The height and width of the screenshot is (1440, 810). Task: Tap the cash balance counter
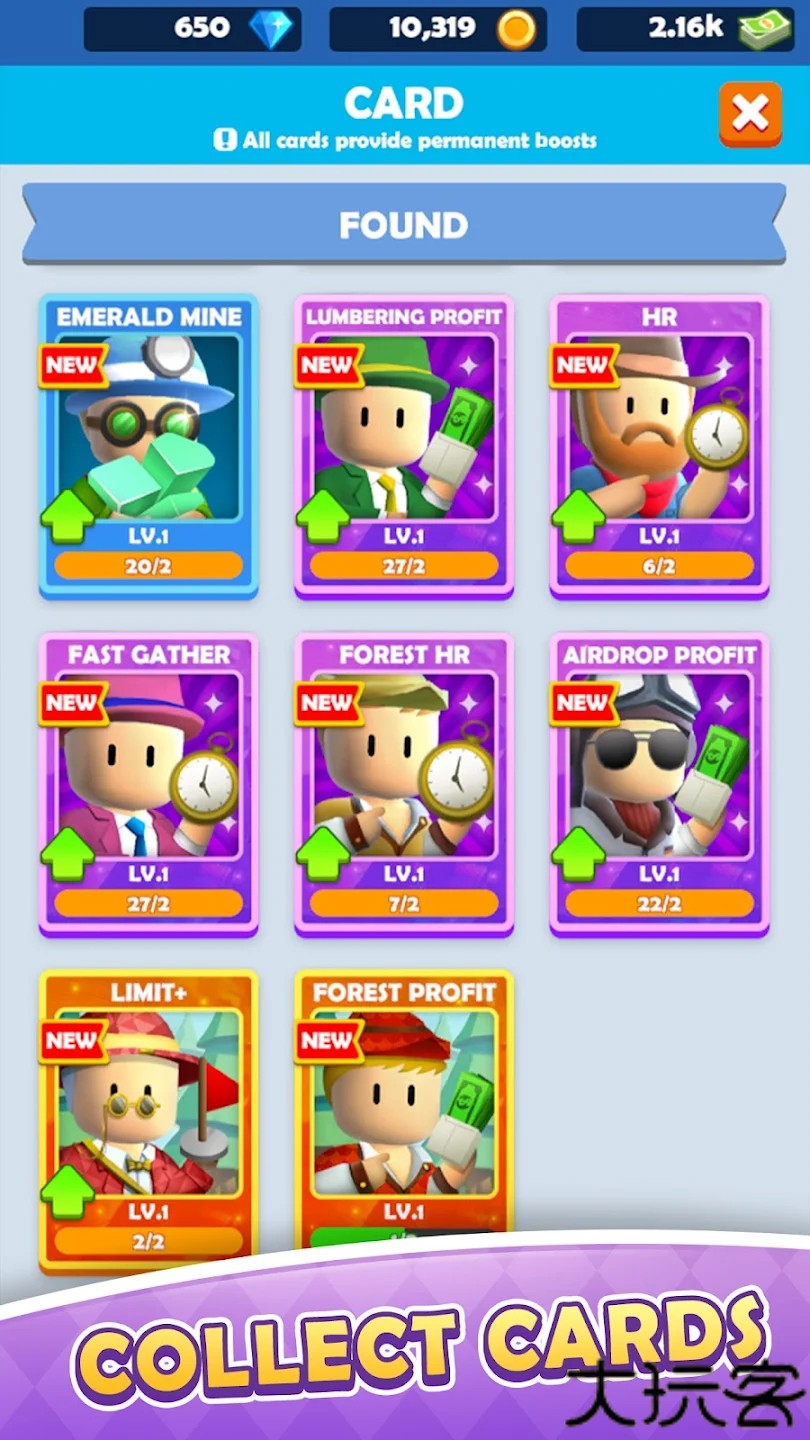(685, 28)
